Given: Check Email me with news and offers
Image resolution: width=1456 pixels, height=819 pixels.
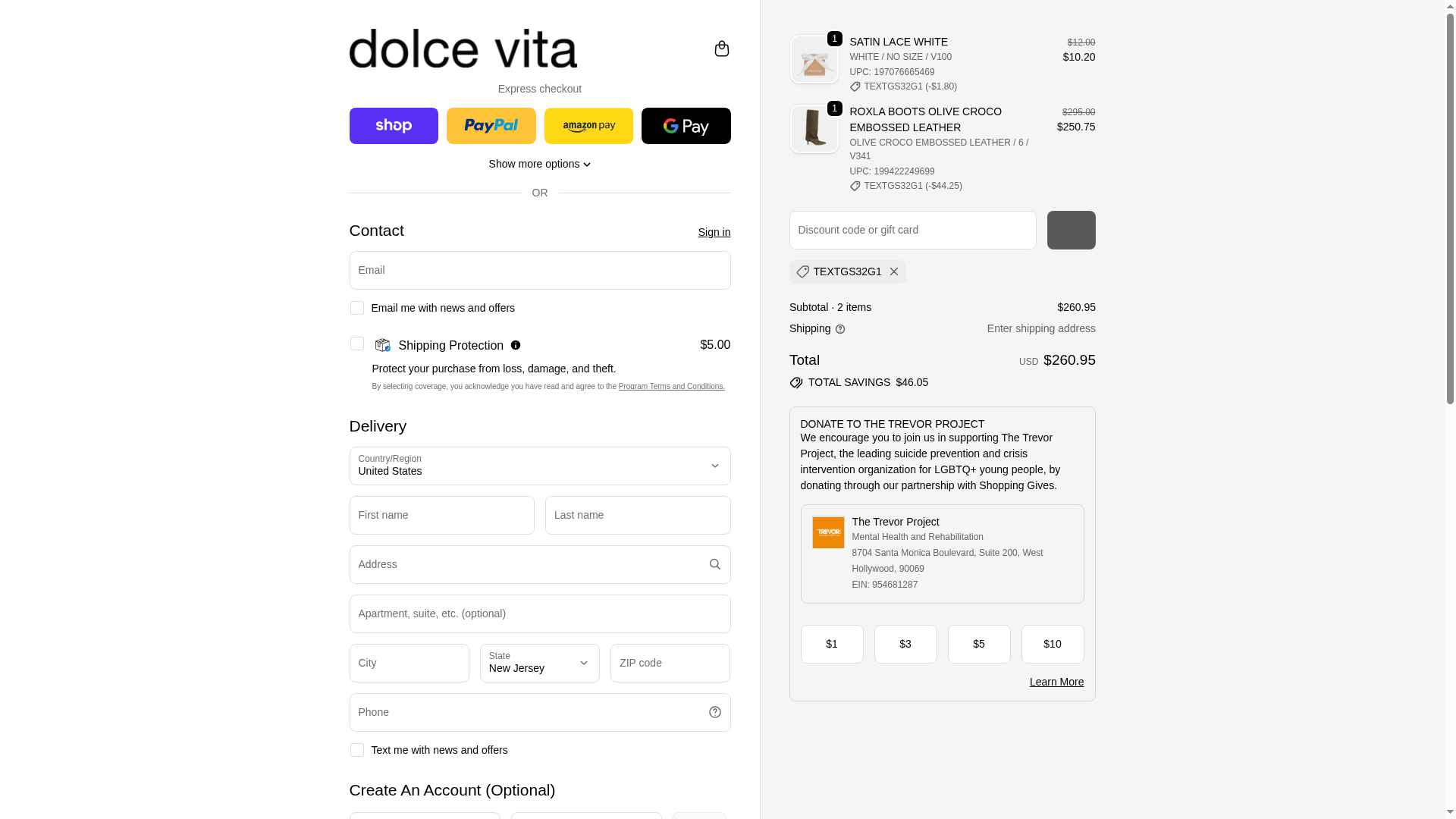Looking at the screenshot, I should (356, 308).
